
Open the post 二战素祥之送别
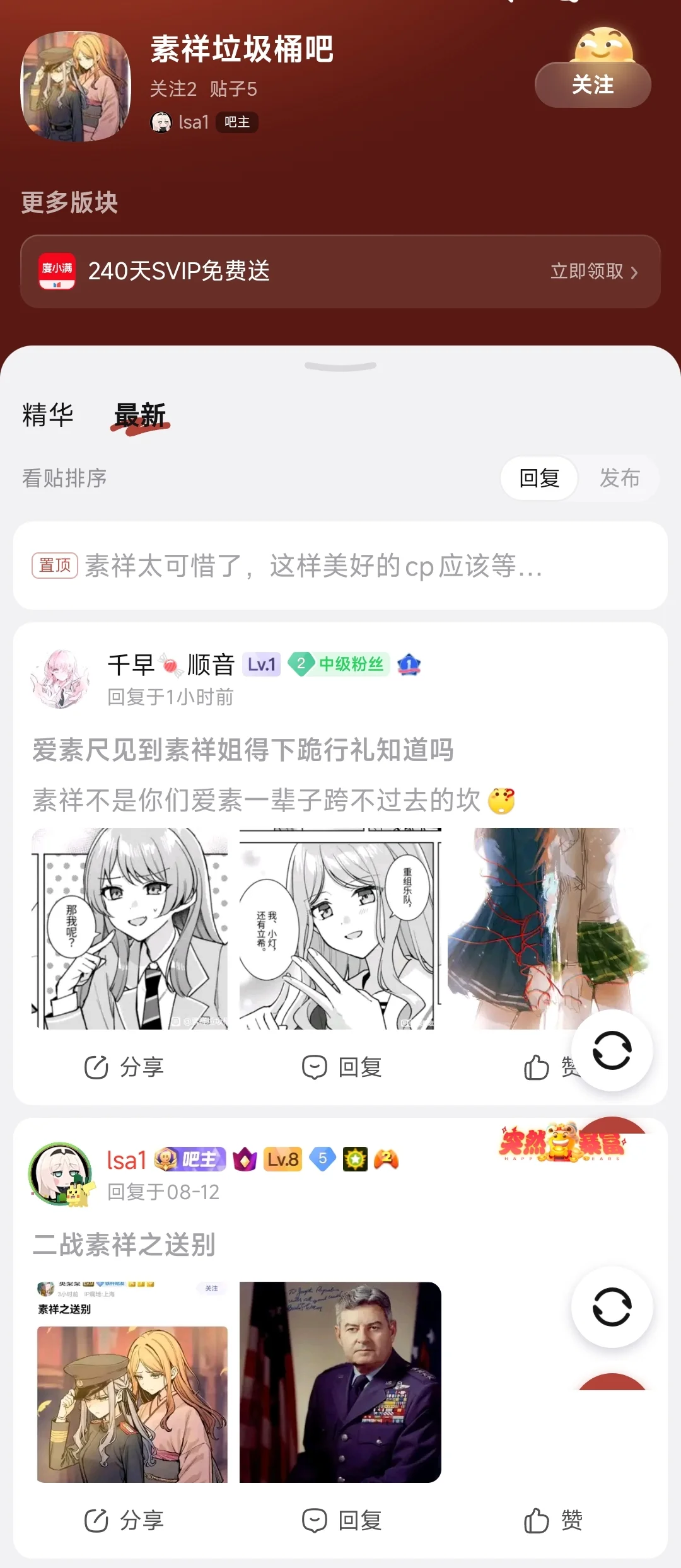124,1245
